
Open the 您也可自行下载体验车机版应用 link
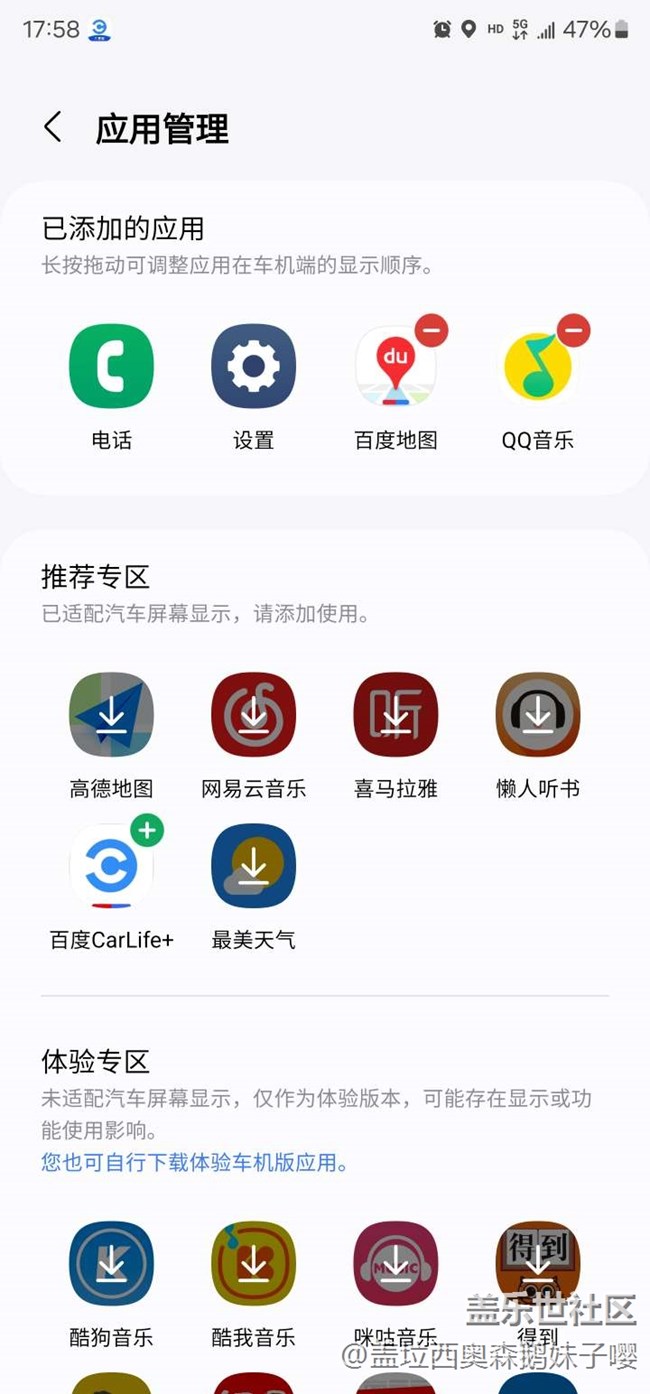click(x=195, y=1163)
